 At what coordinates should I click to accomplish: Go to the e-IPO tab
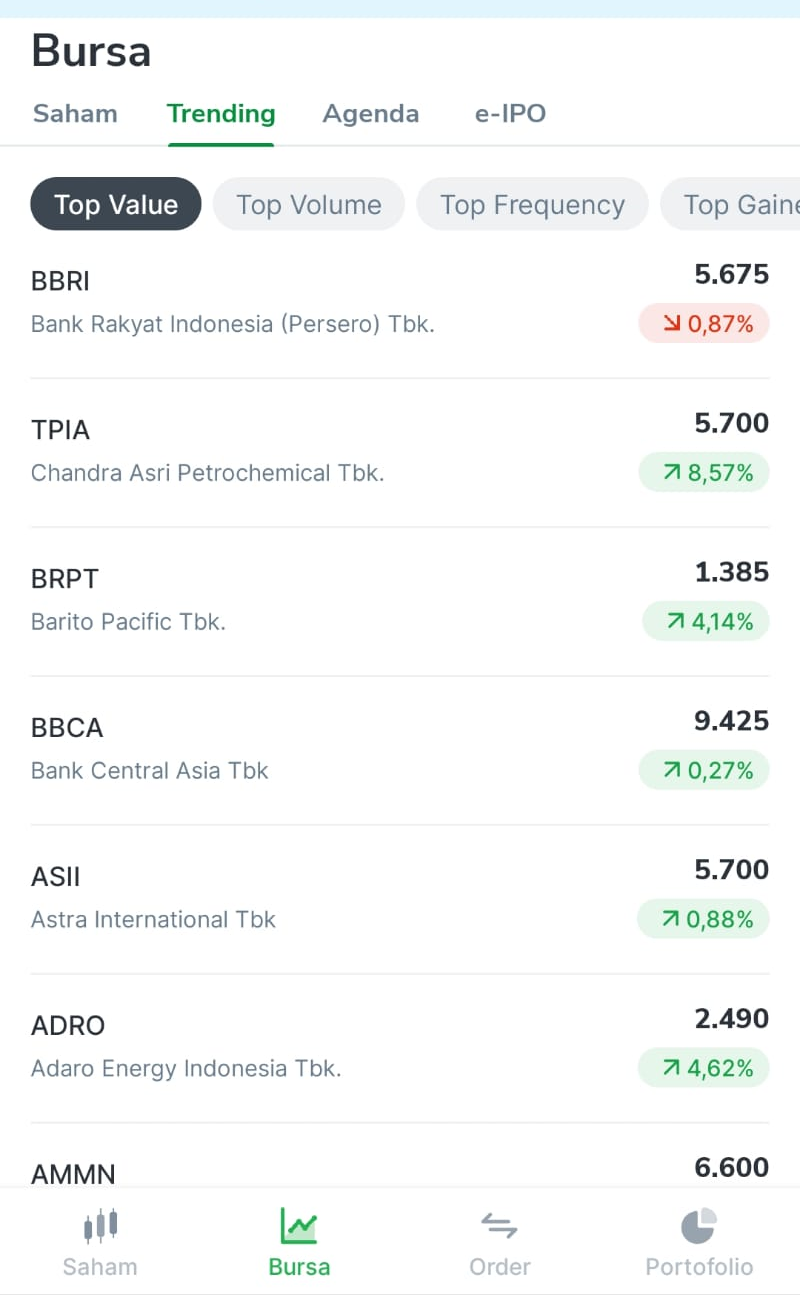pyautogui.click(x=510, y=114)
